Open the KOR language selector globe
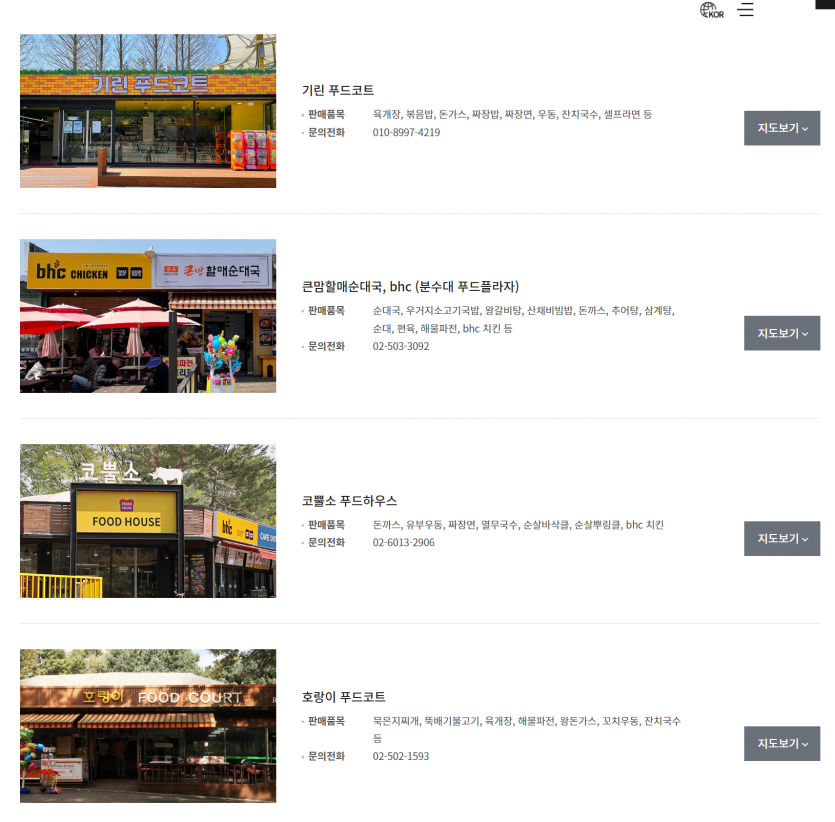Viewport: 835px width, 822px height. click(711, 11)
